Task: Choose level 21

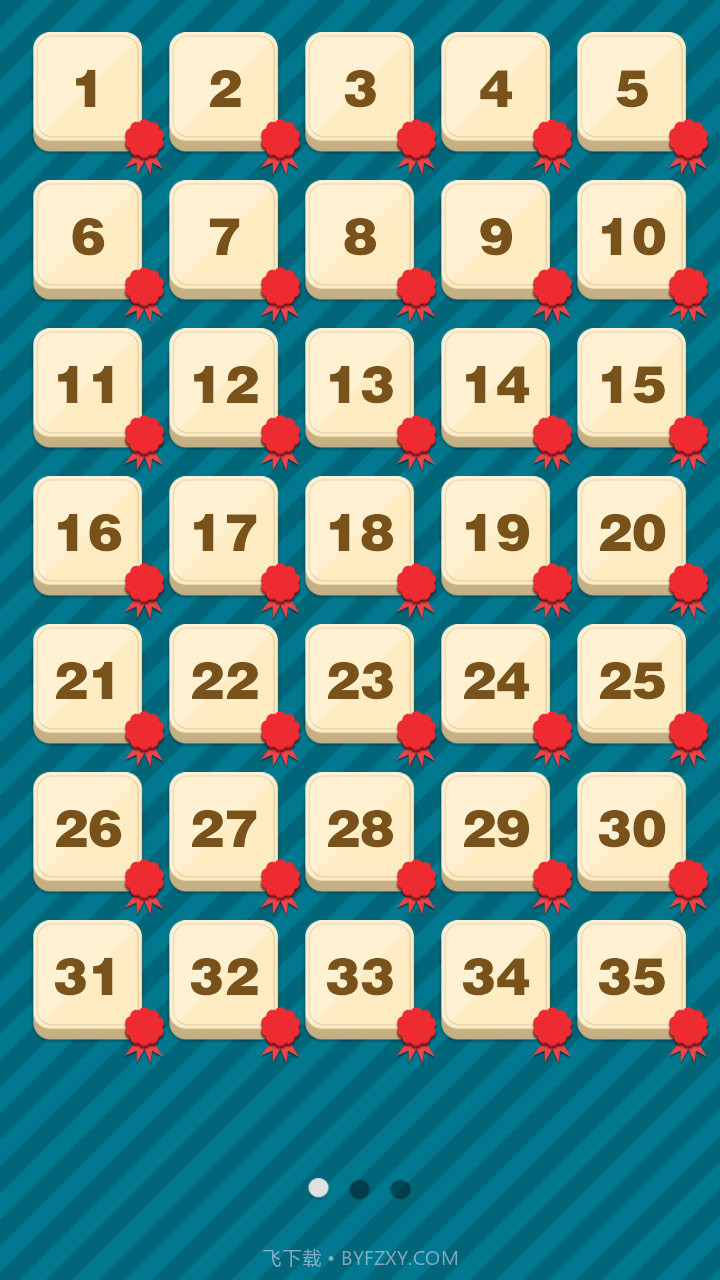Action: tap(87, 682)
